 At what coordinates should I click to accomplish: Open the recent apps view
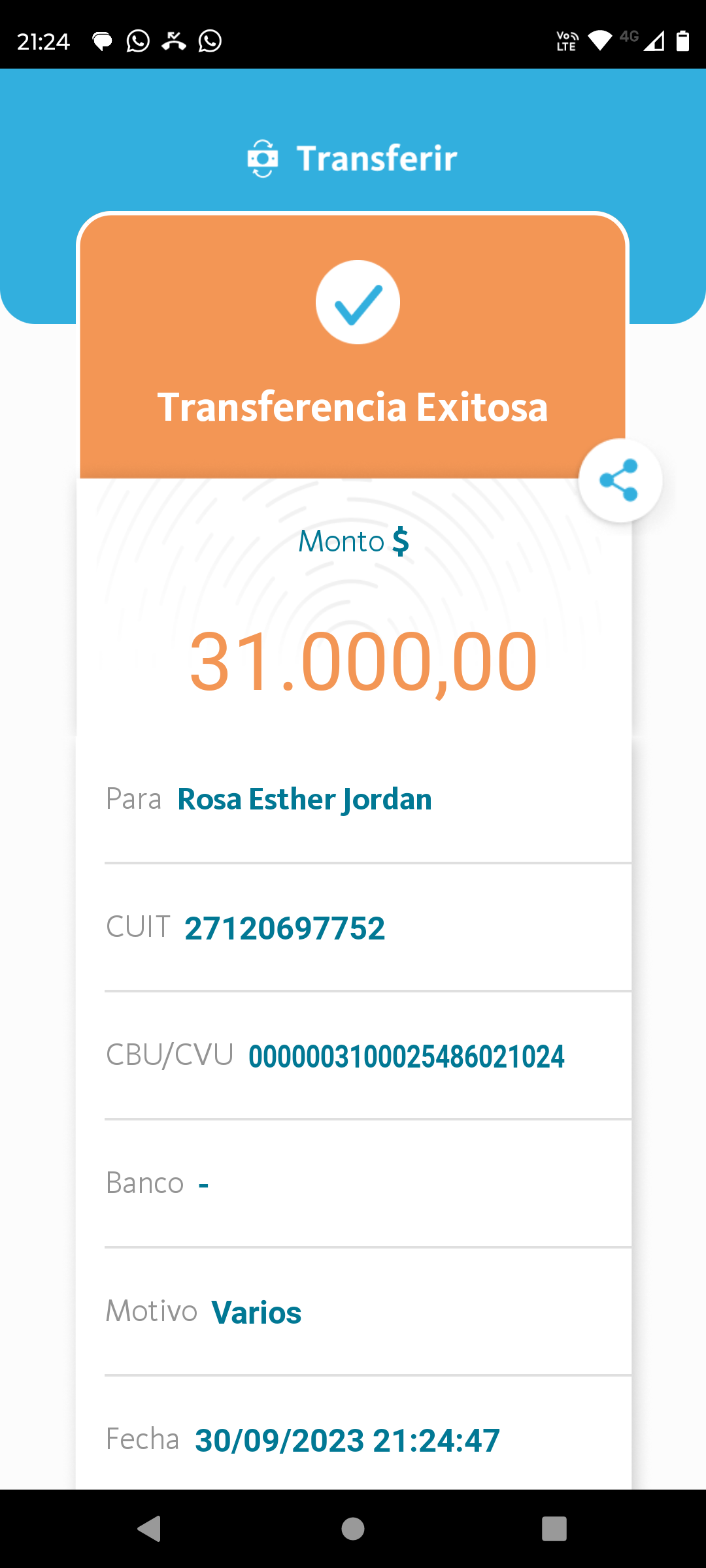[x=554, y=1529]
